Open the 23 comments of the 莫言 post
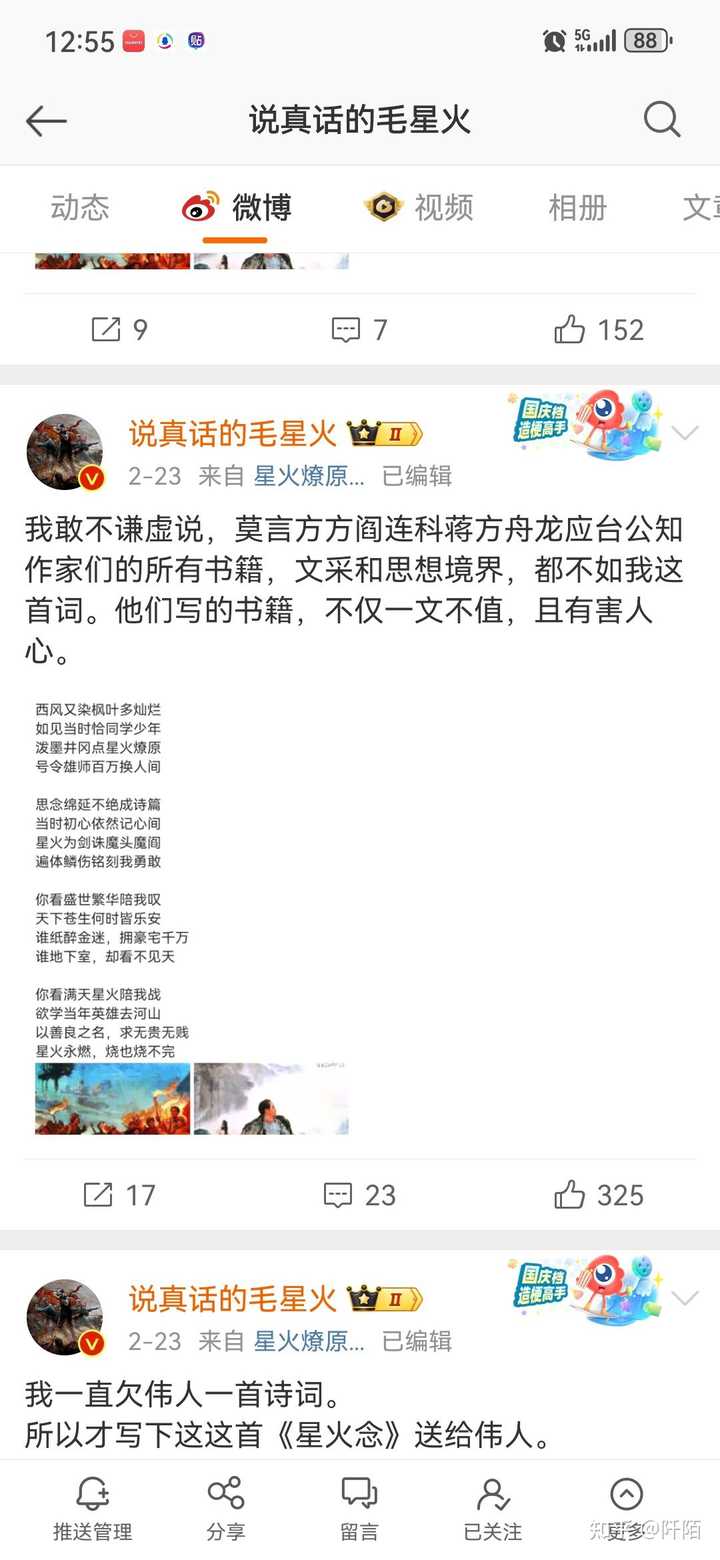Viewport: 720px width, 1560px height. tap(359, 1195)
